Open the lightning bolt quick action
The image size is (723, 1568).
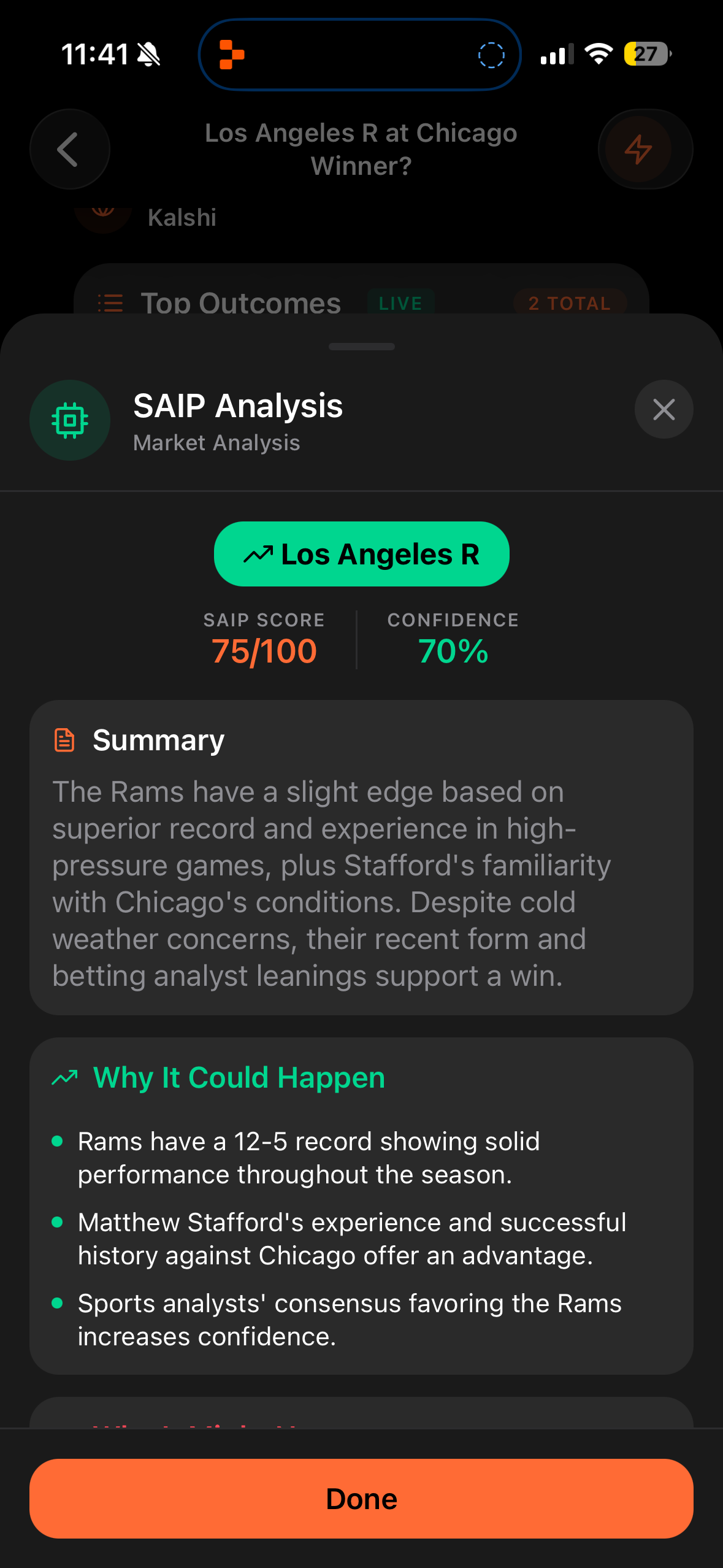point(638,149)
